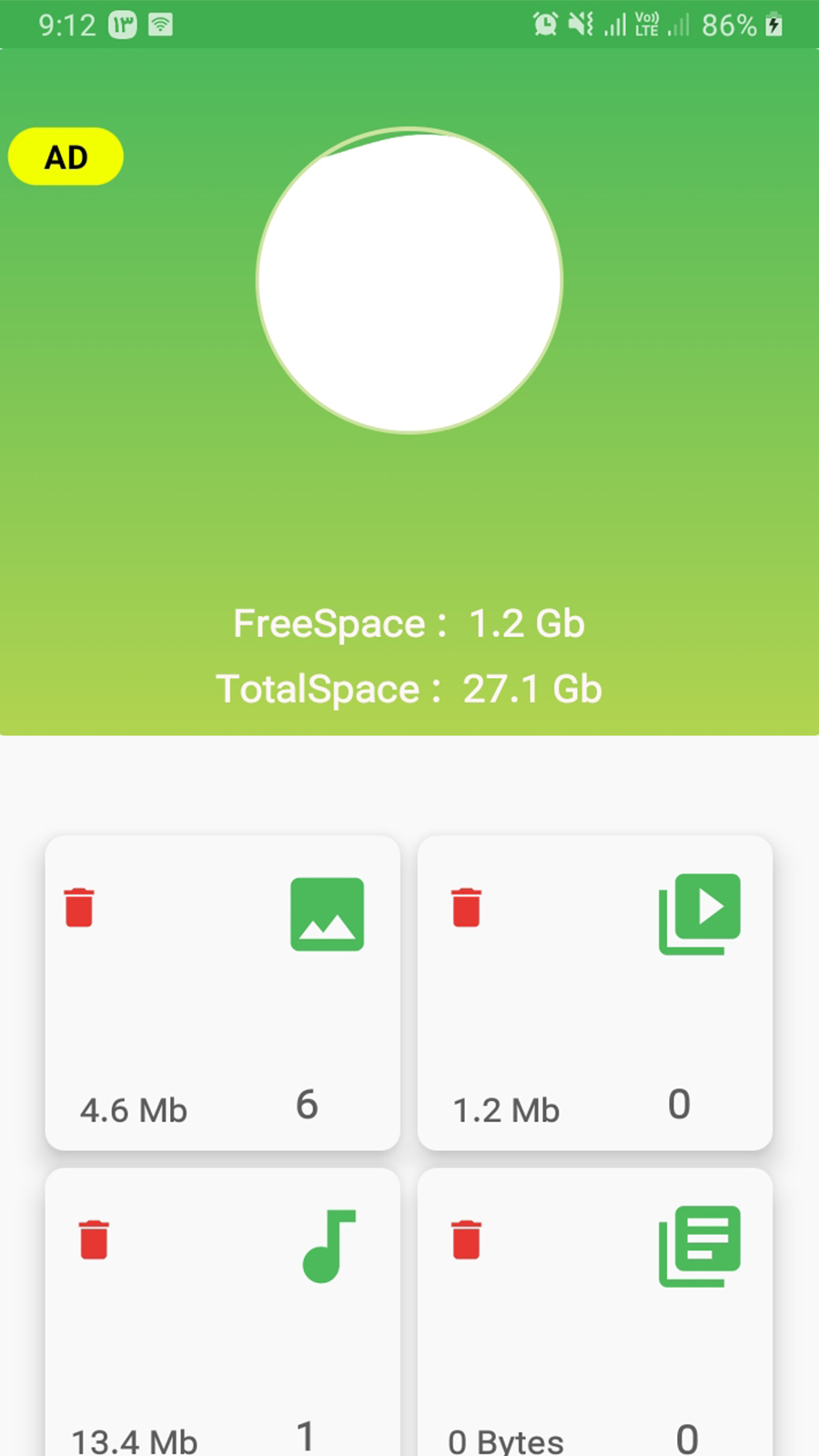819x1456 pixels.
Task: Open the music note audio card
Action: coord(329,1246)
